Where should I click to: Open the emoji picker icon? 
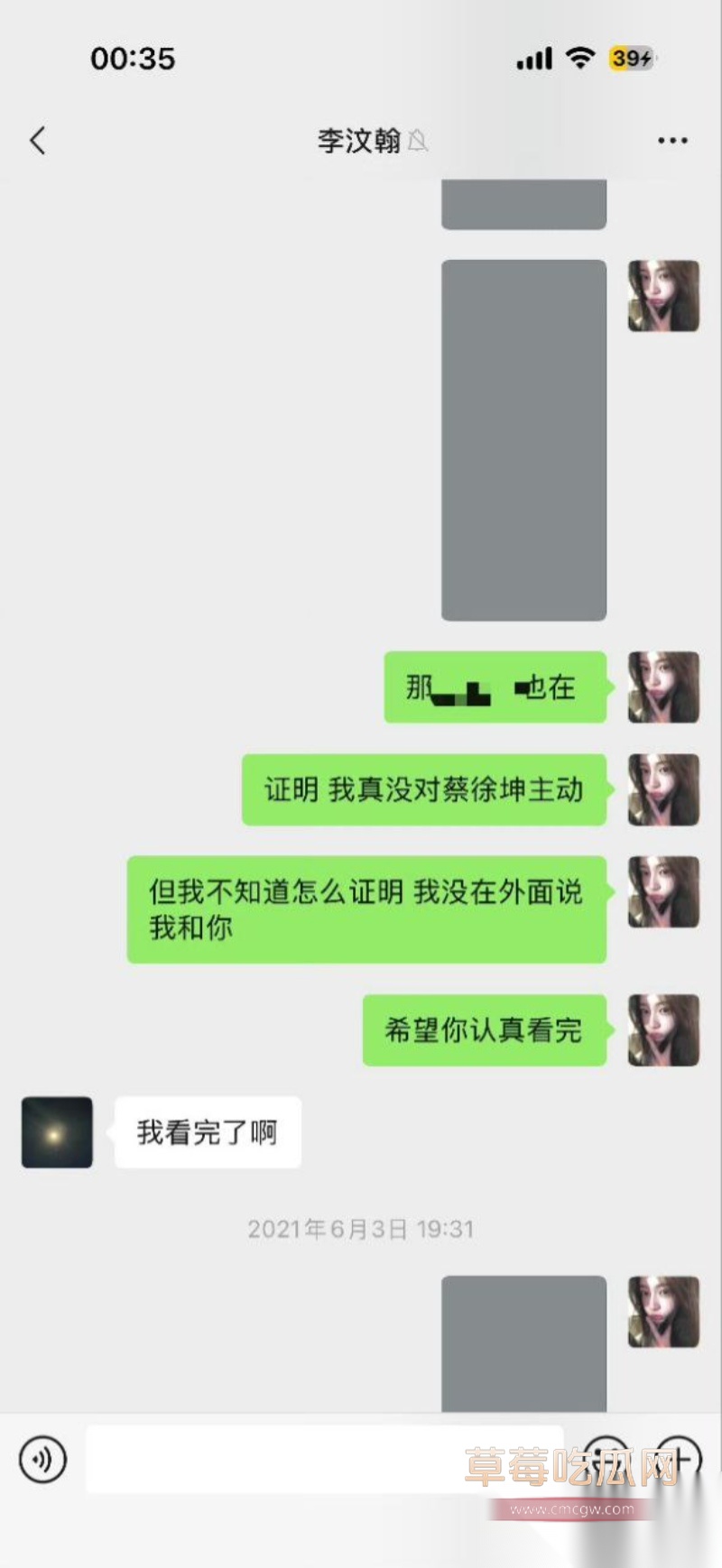609,1460
